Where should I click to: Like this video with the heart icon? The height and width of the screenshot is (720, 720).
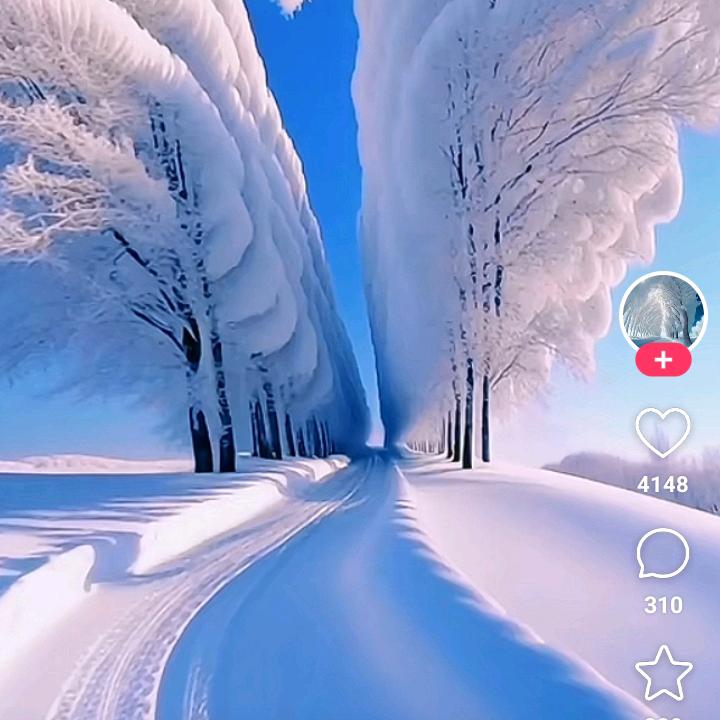[663, 433]
